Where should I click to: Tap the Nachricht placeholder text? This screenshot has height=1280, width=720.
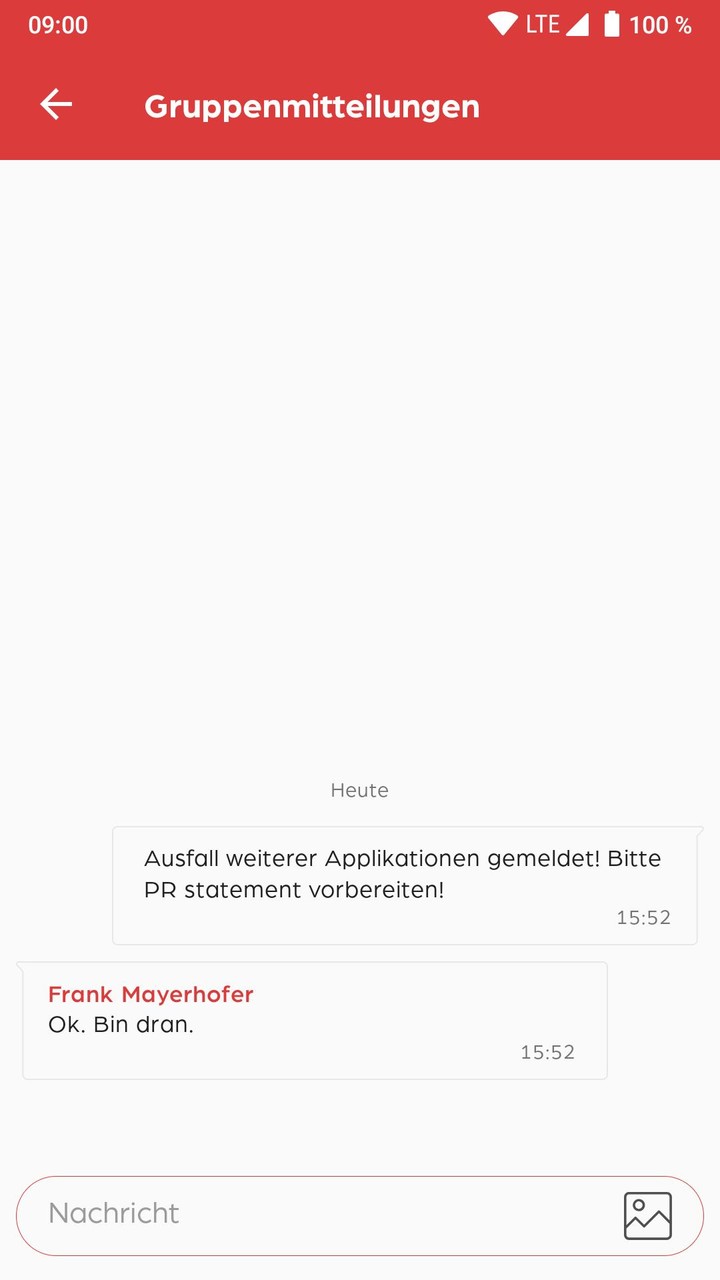tap(114, 1214)
